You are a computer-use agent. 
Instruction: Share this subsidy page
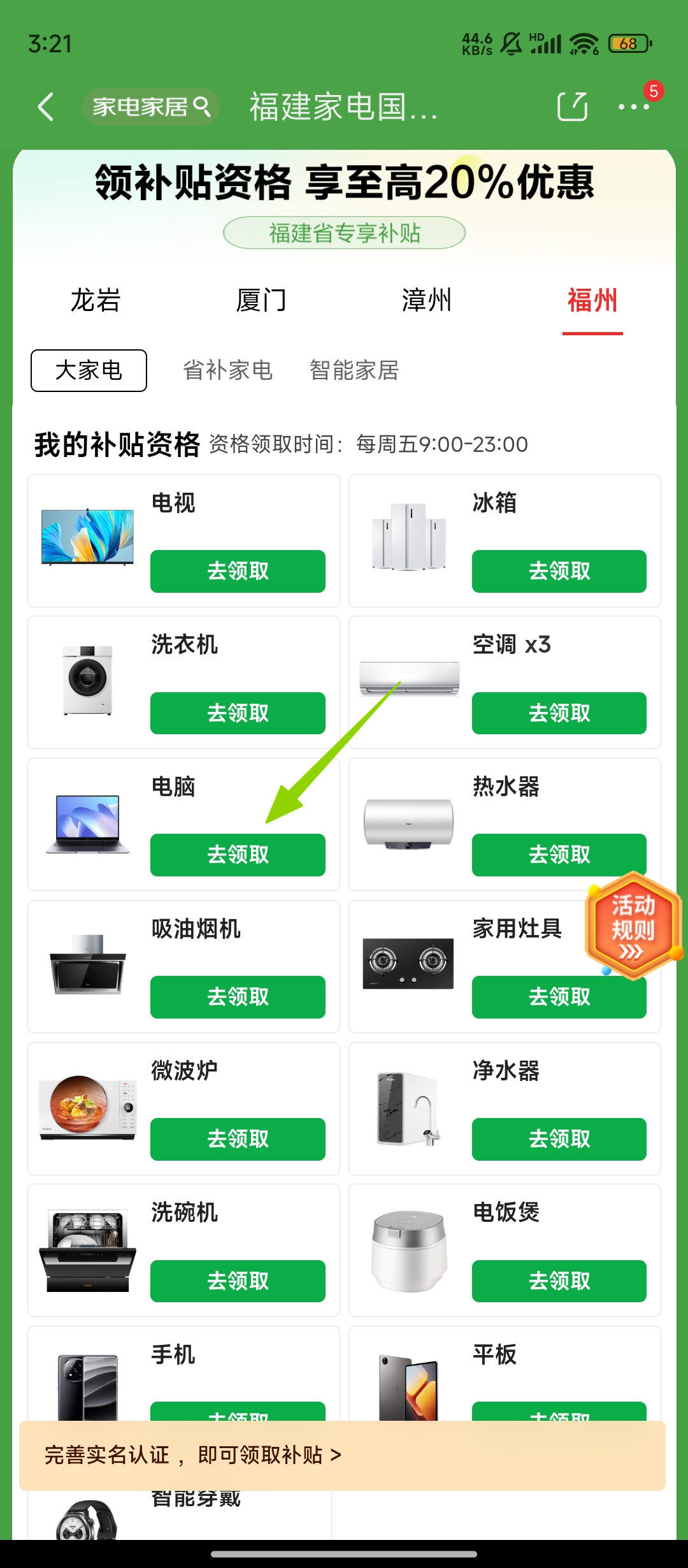pyautogui.click(x=571, y=106)
